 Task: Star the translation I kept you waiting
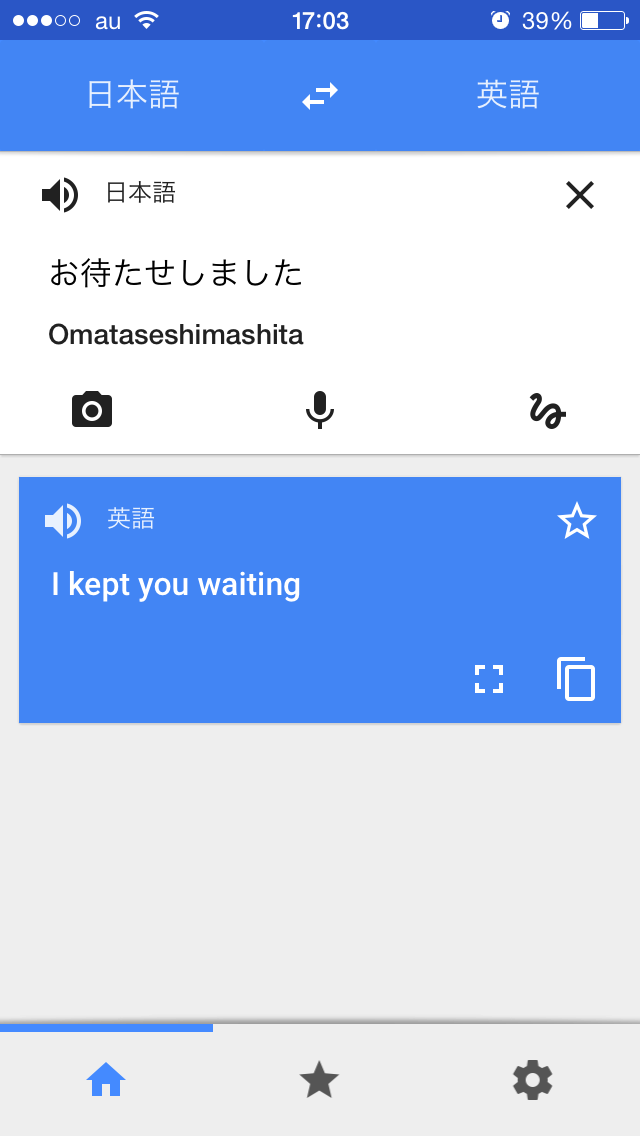pyautogui.click(x=577, y=521)
